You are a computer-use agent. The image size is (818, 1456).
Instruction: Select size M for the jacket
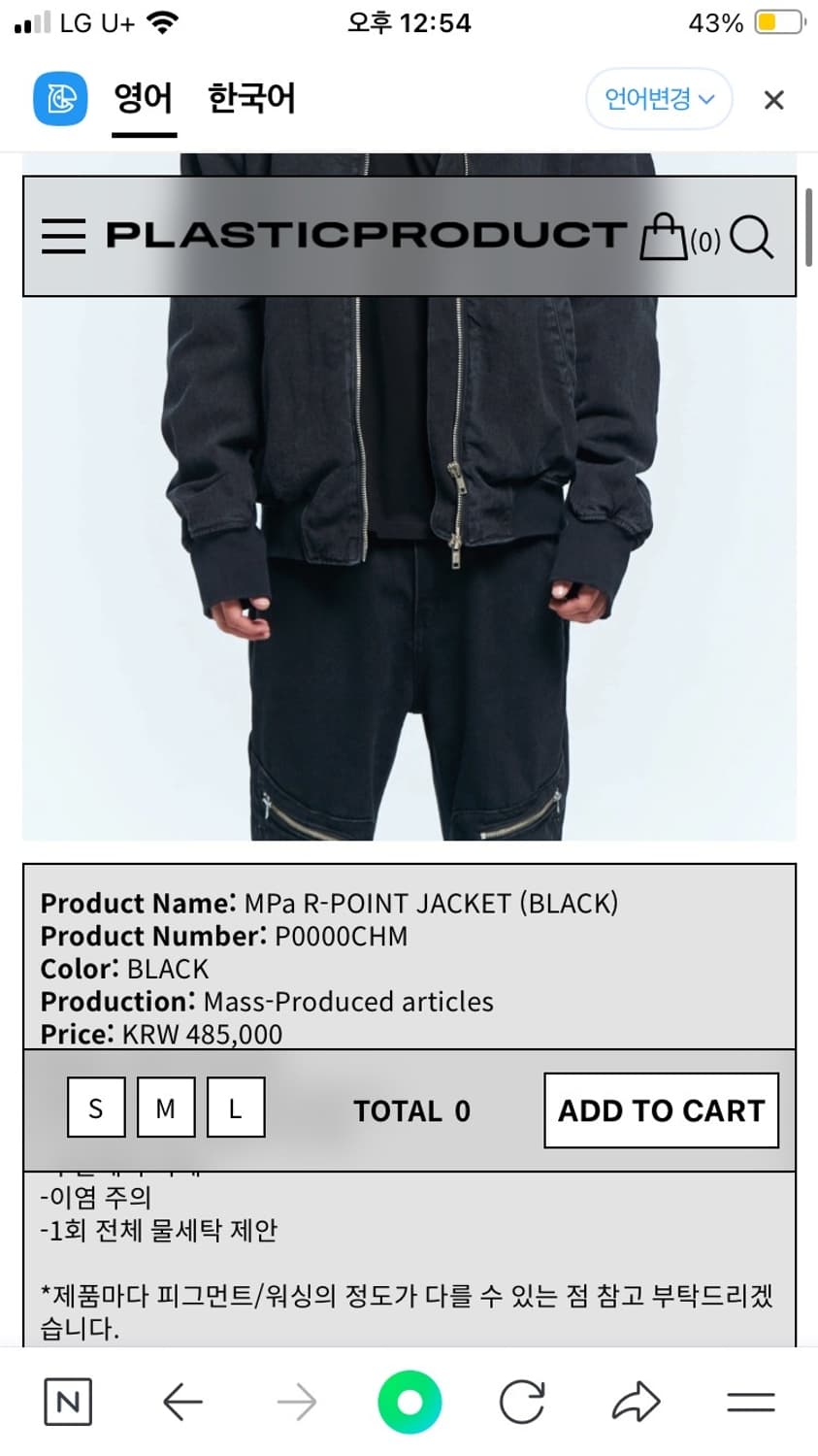click(x=165, y=1107)
